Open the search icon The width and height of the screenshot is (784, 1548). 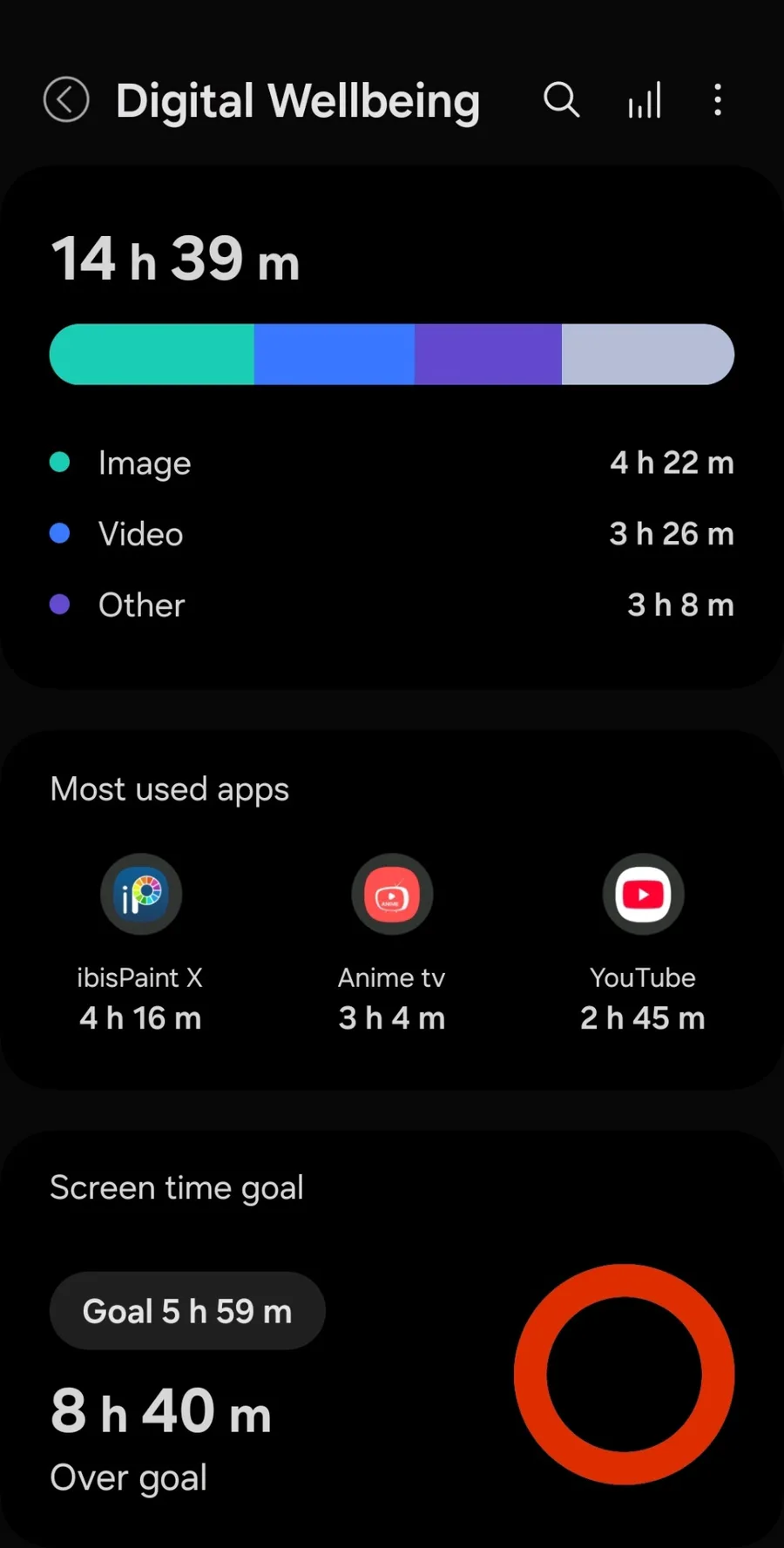pos(562,100)
